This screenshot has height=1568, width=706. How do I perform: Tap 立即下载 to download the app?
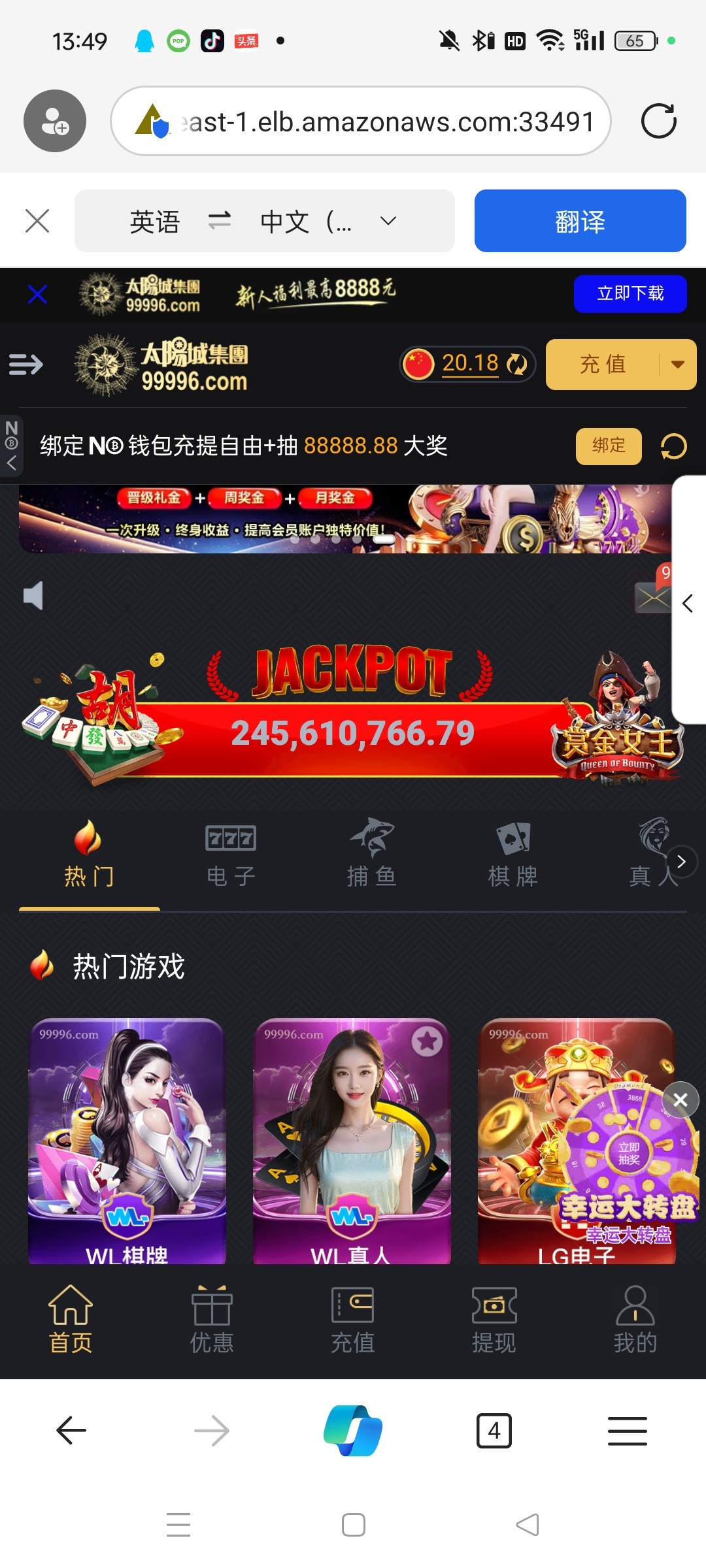coord(630,293)
